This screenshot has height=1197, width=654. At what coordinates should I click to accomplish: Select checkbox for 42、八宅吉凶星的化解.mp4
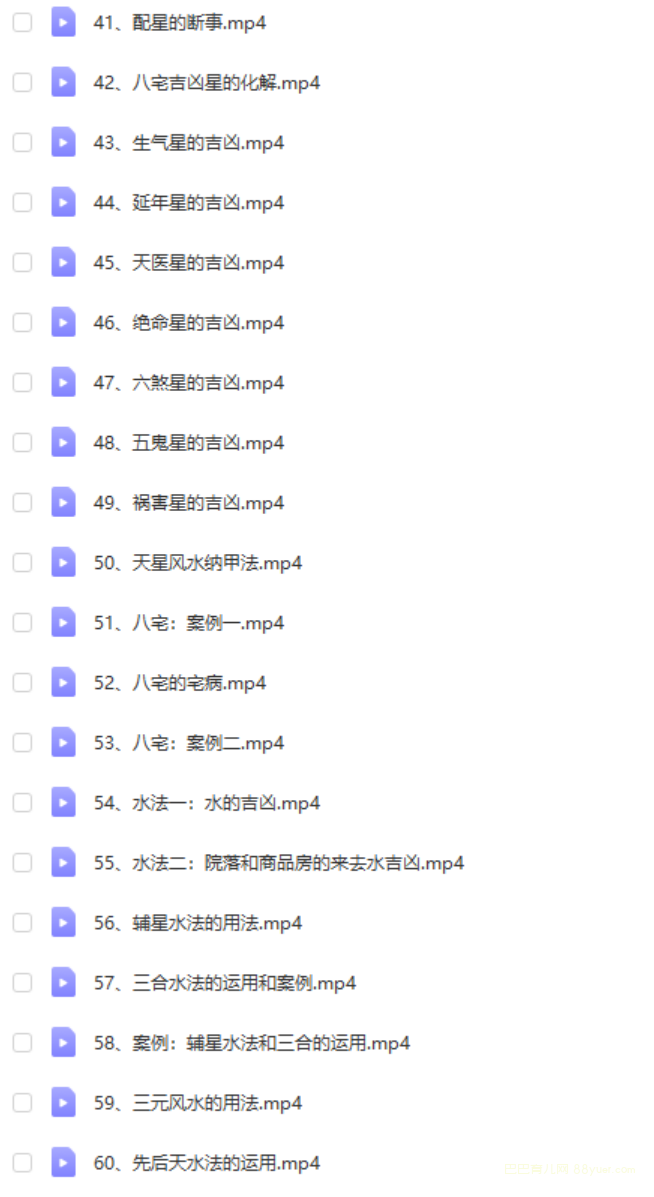pos(22,83)
